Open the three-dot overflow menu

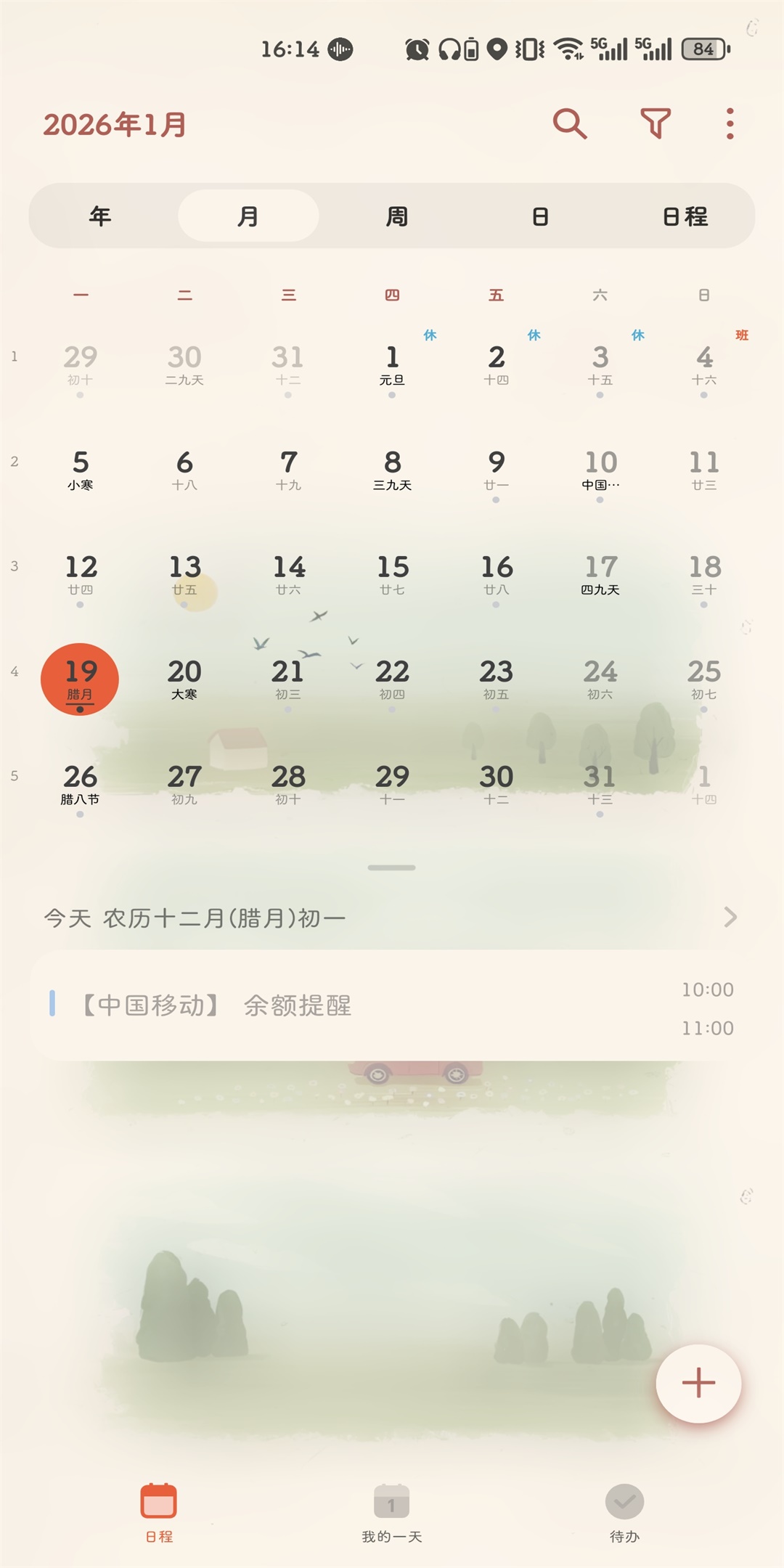(730, 124)
